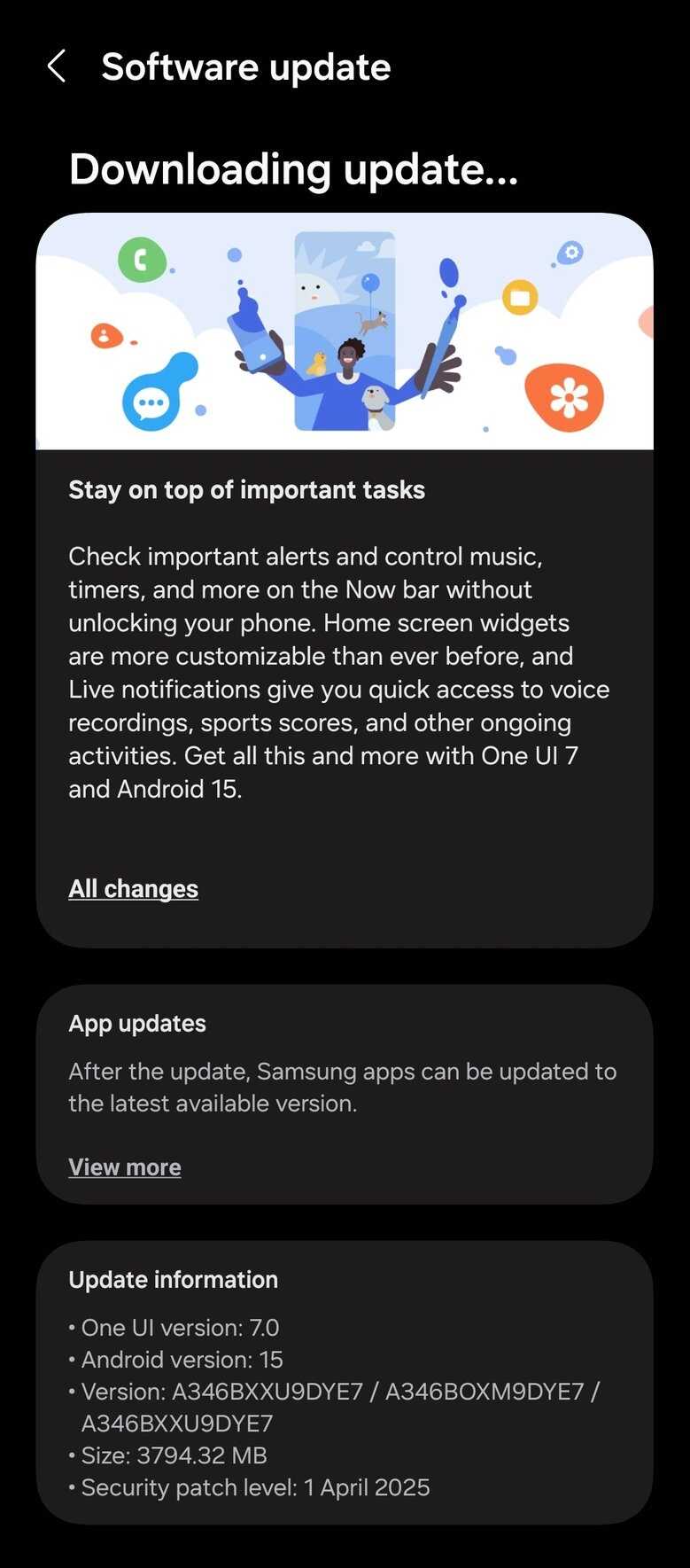Tap the "Stay on top of important tasks" title
The height and width of the screenshot is (1568, 690).
[x=246, y=489]
